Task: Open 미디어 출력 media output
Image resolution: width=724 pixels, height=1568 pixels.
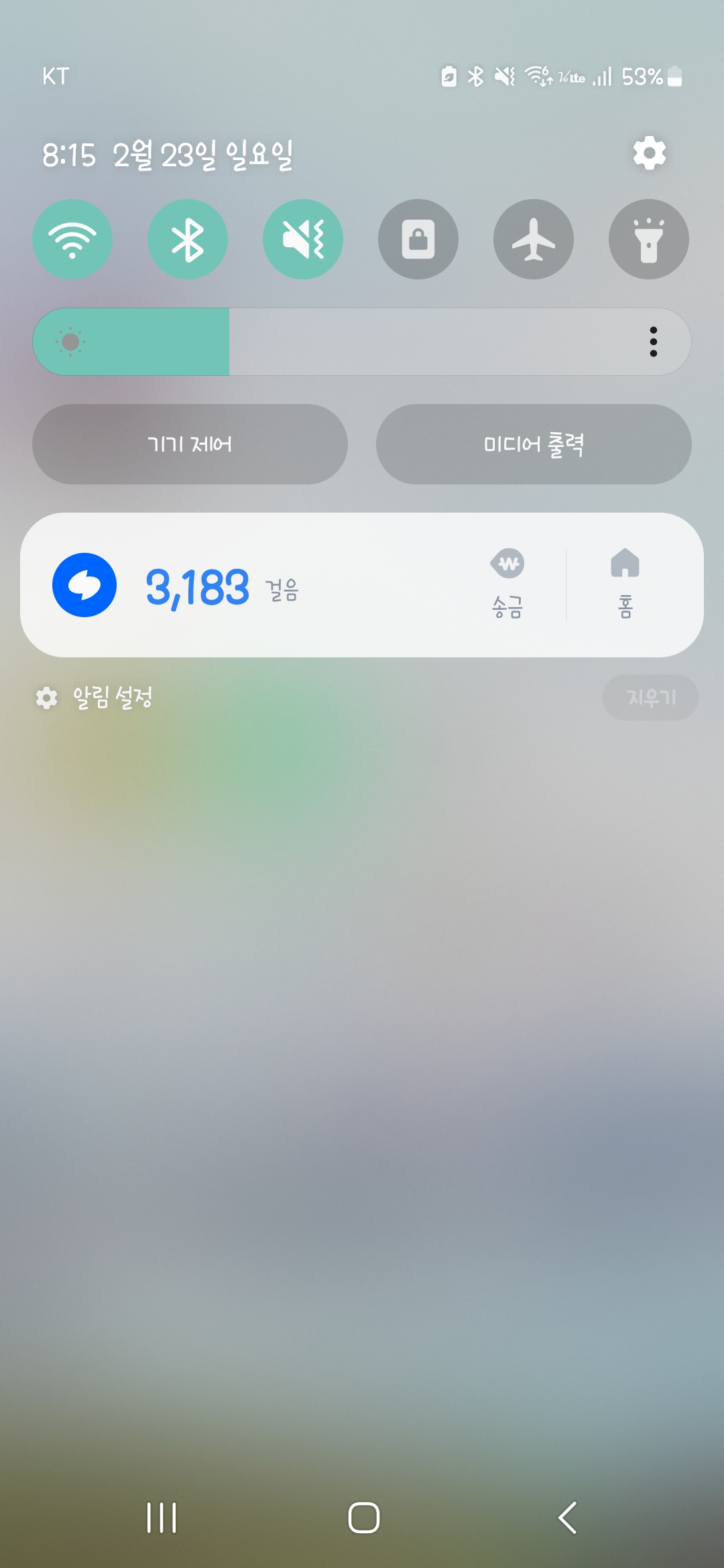Action: 534,444
